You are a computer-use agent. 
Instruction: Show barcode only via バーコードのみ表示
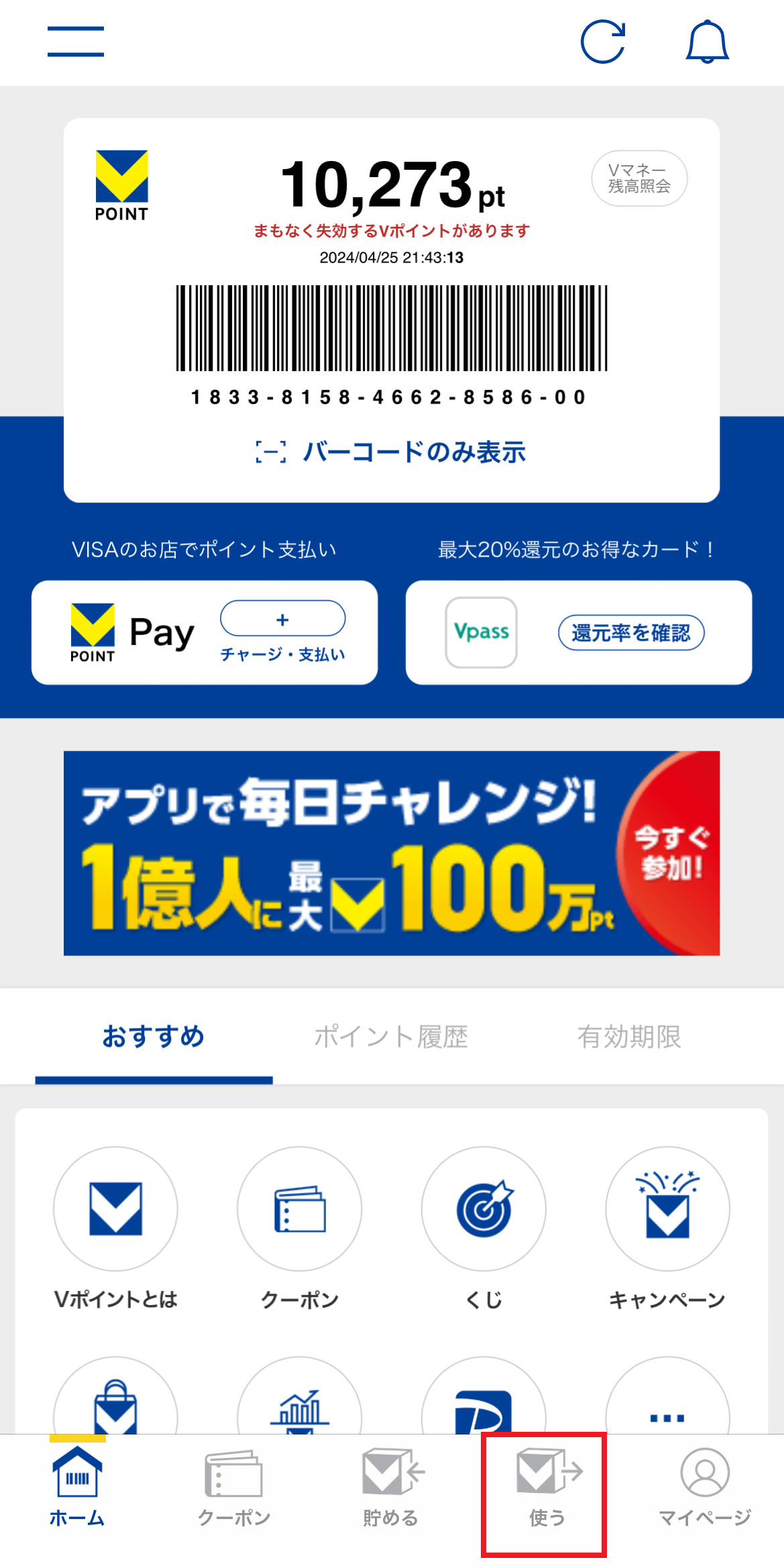[392, 452]
